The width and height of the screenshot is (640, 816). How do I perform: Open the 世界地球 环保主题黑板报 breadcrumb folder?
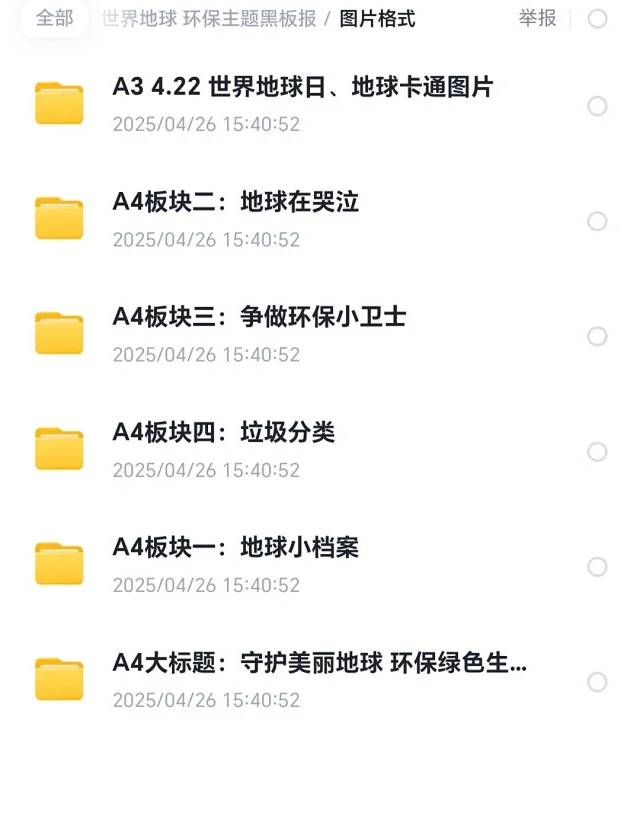(x=207, y=18)
